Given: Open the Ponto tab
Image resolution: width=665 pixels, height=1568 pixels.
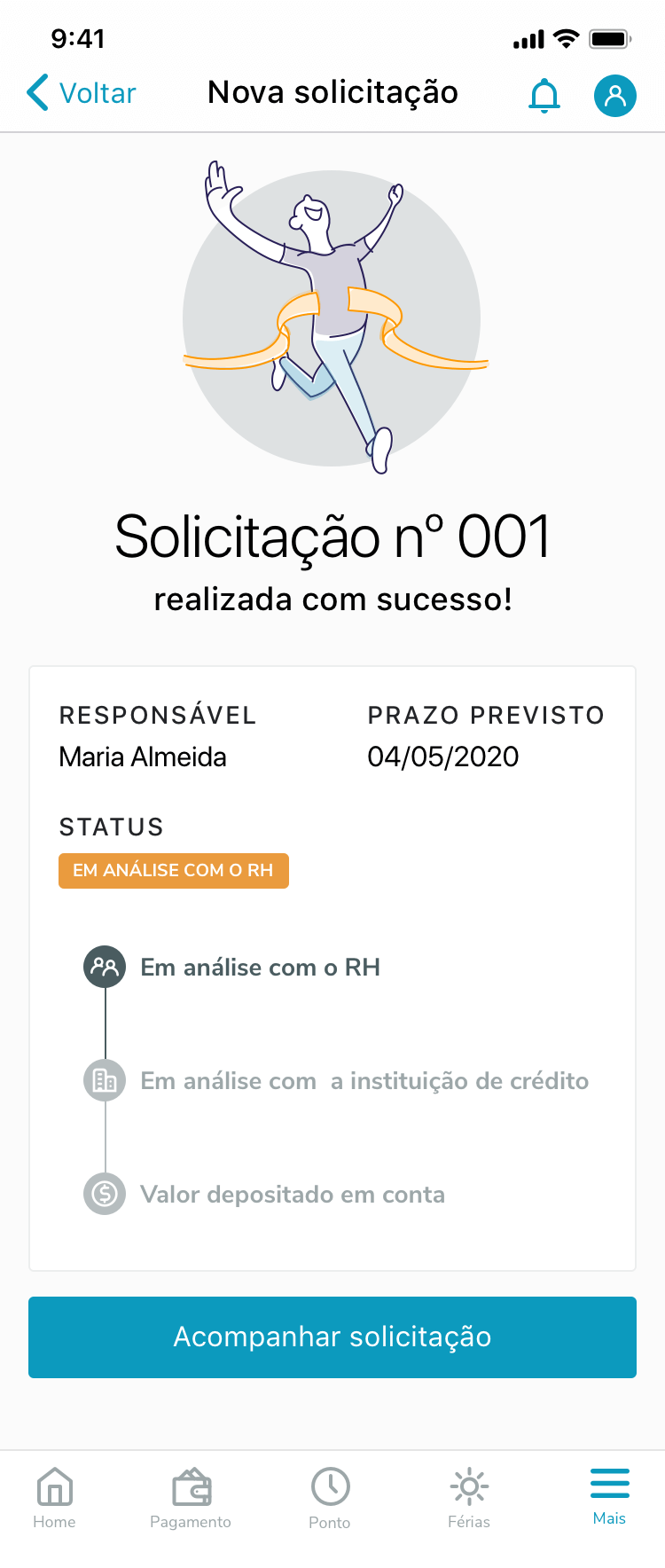Looking at the screenshot, I should click(x=330, y=1497).
